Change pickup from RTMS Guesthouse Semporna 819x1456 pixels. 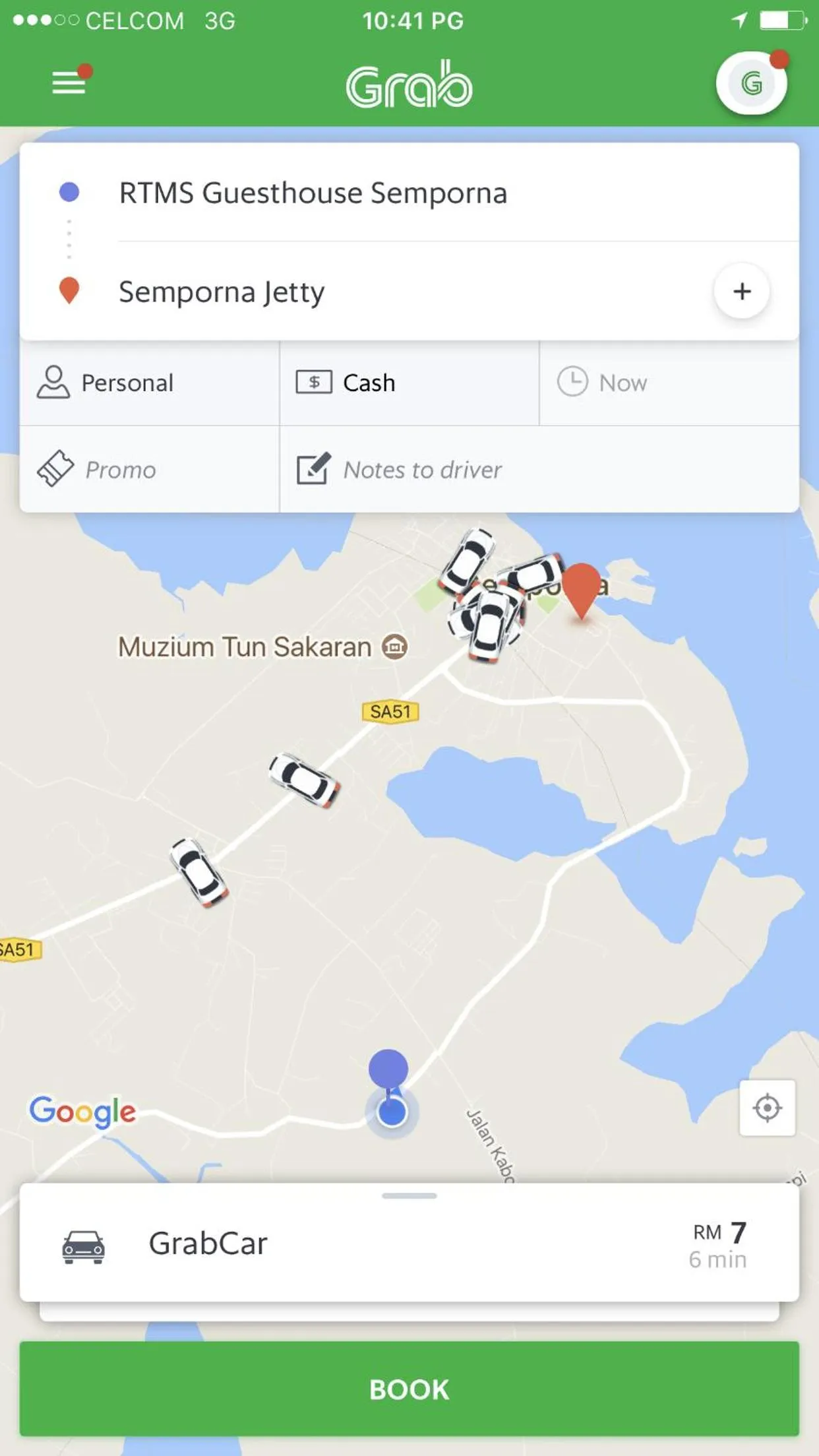coord(313,193)
